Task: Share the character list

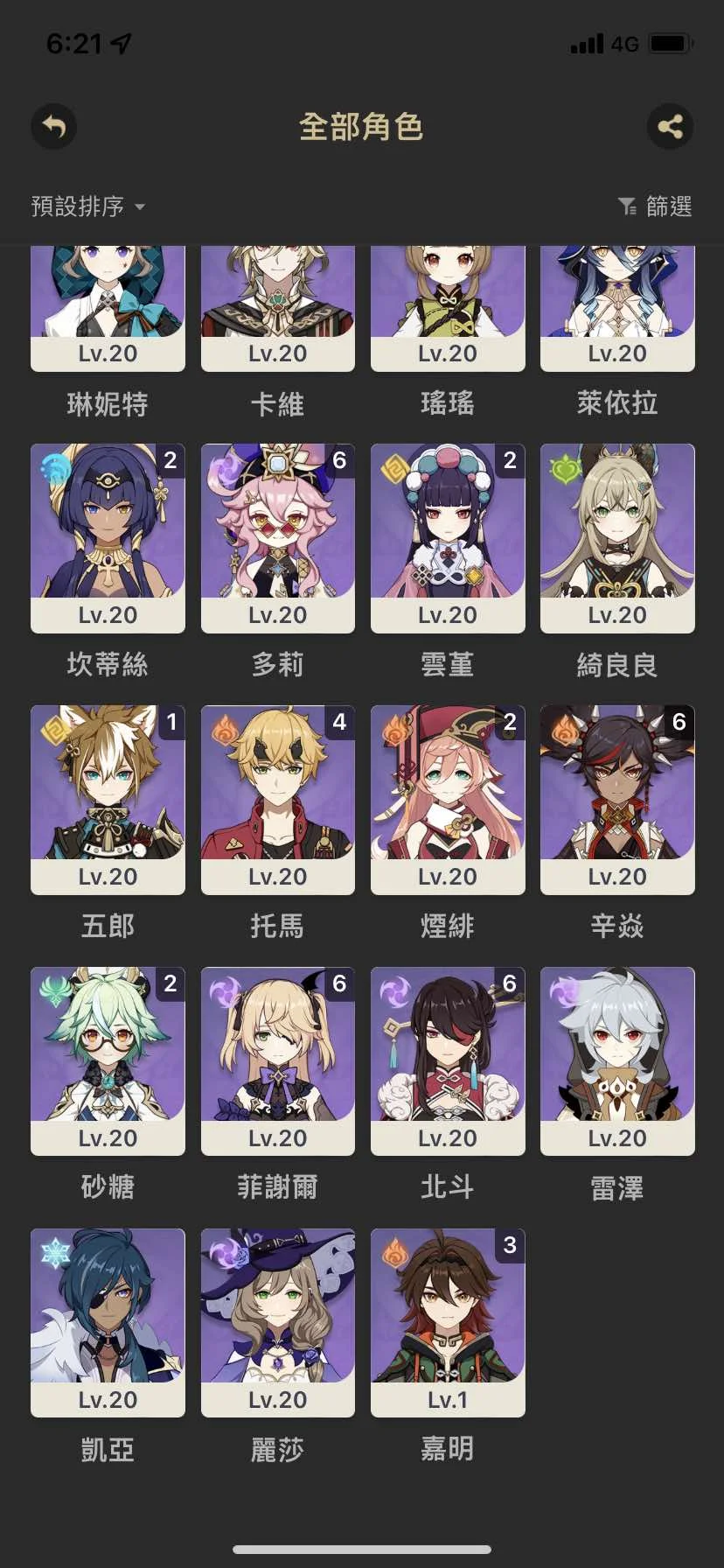Action: tap(670, 127)
